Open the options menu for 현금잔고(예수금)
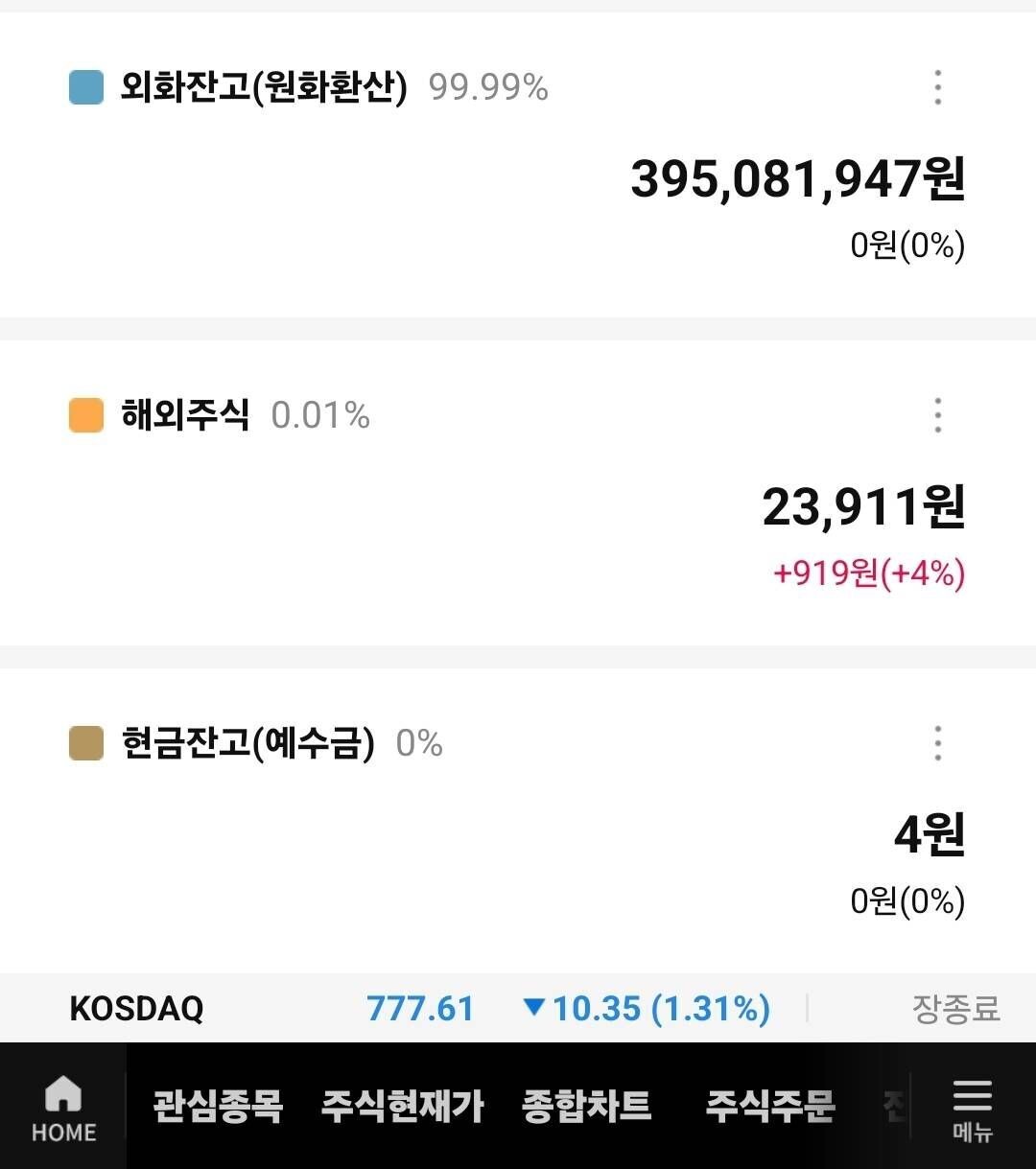This screenshot has height=1169, width=1036. (937, 743)
